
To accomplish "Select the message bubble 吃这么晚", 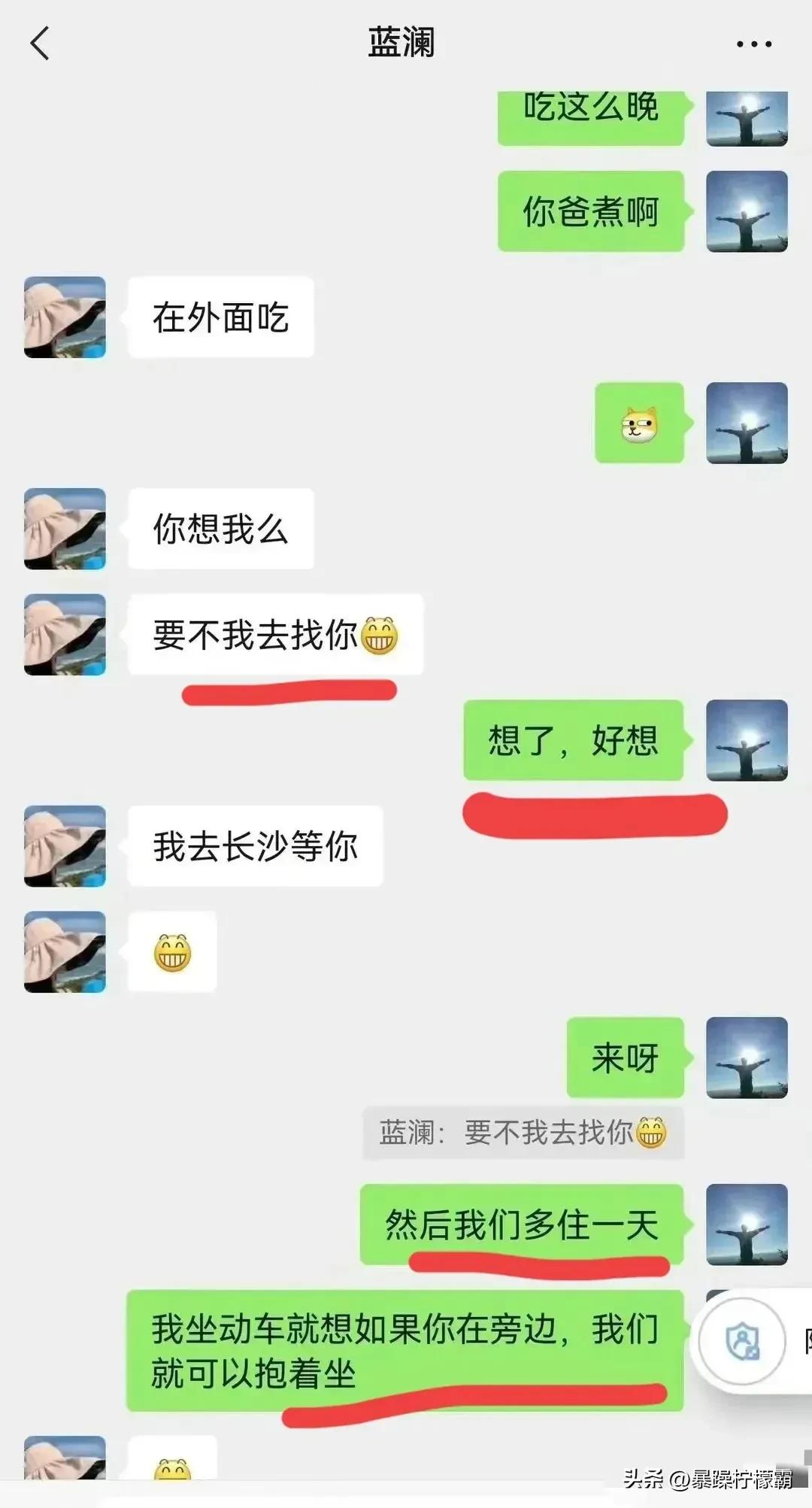I will 592,109.
